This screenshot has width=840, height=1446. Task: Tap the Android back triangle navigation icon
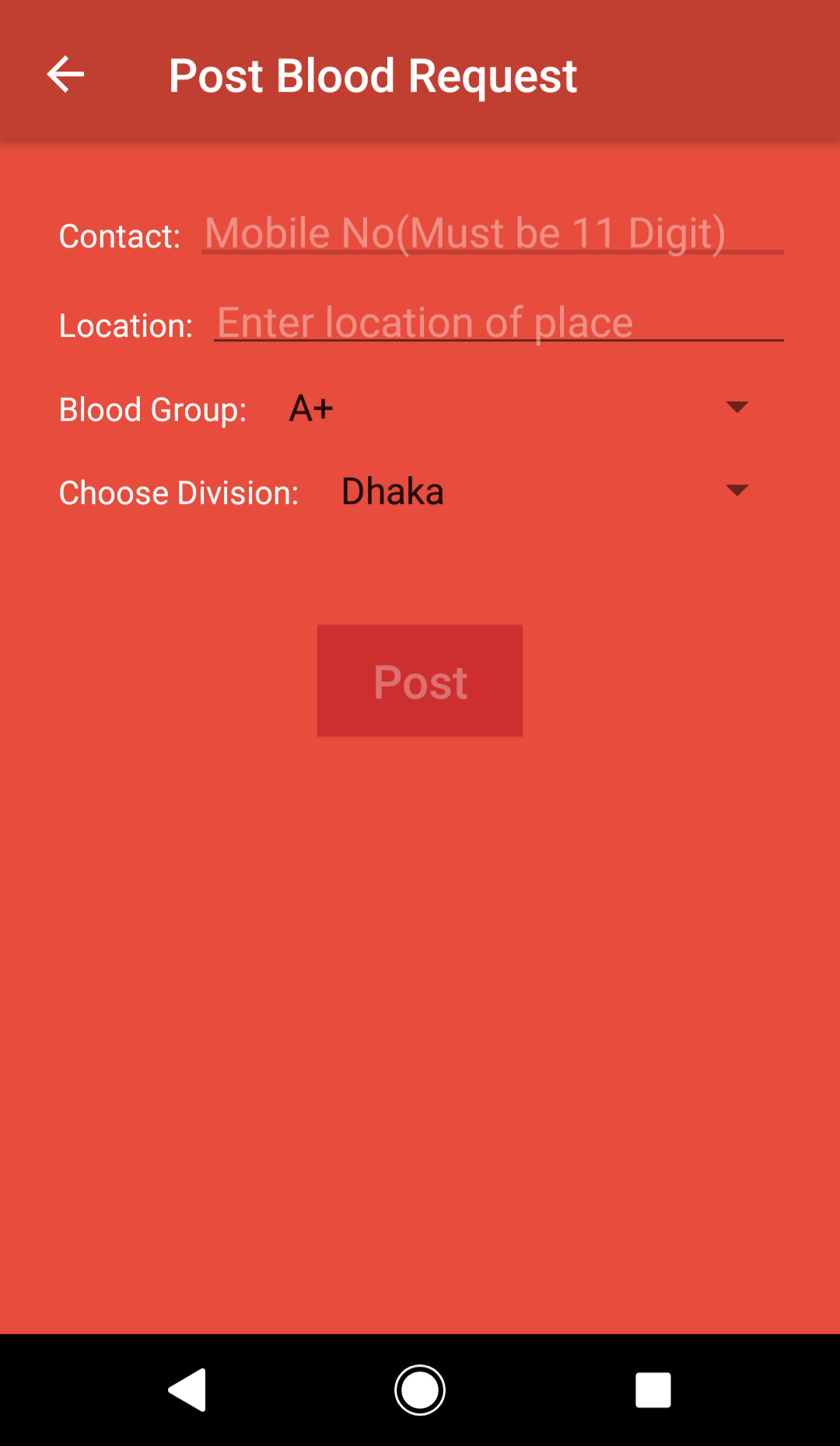[x=186, y=1391]
